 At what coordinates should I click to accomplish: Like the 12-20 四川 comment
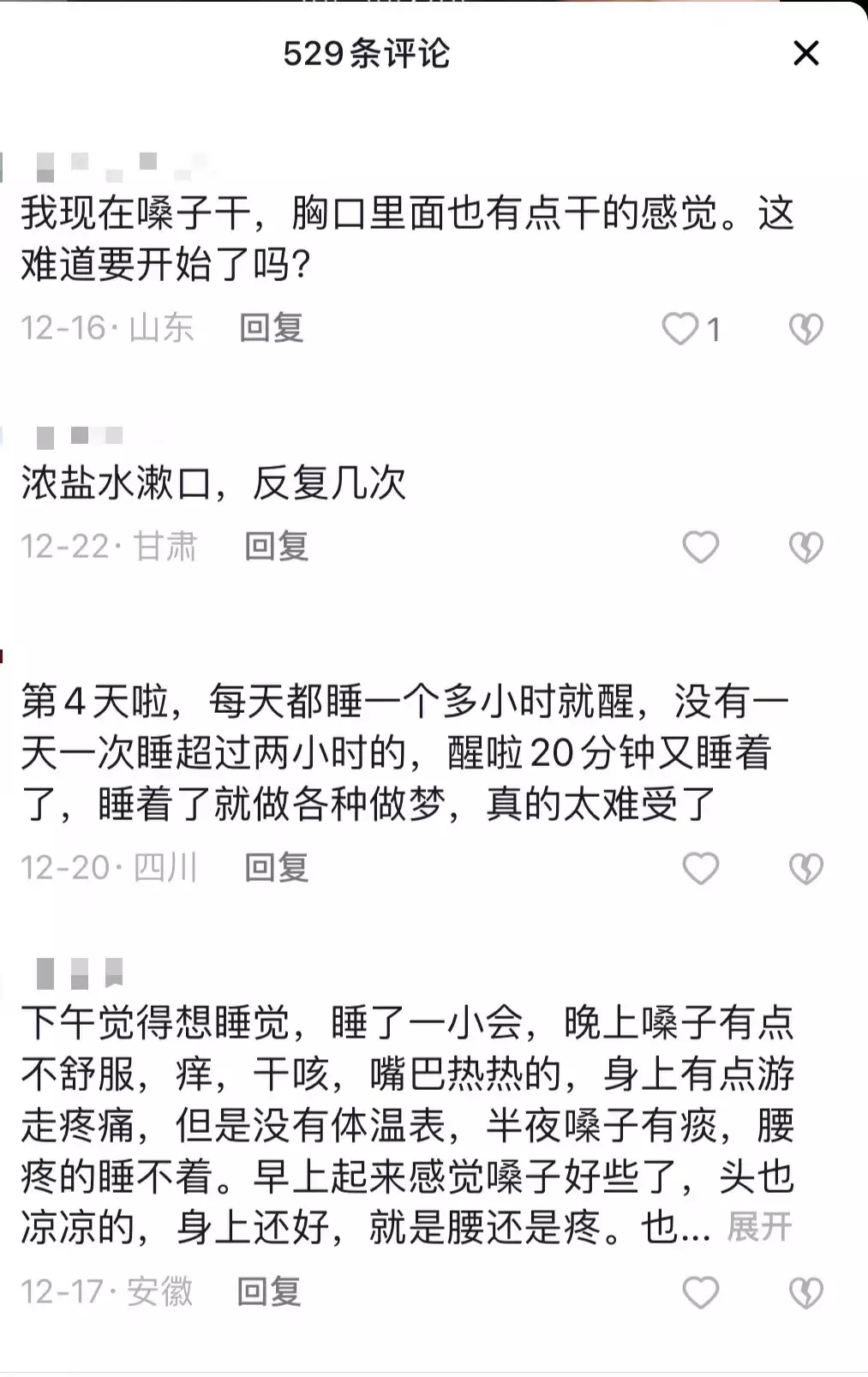[700, 869]
